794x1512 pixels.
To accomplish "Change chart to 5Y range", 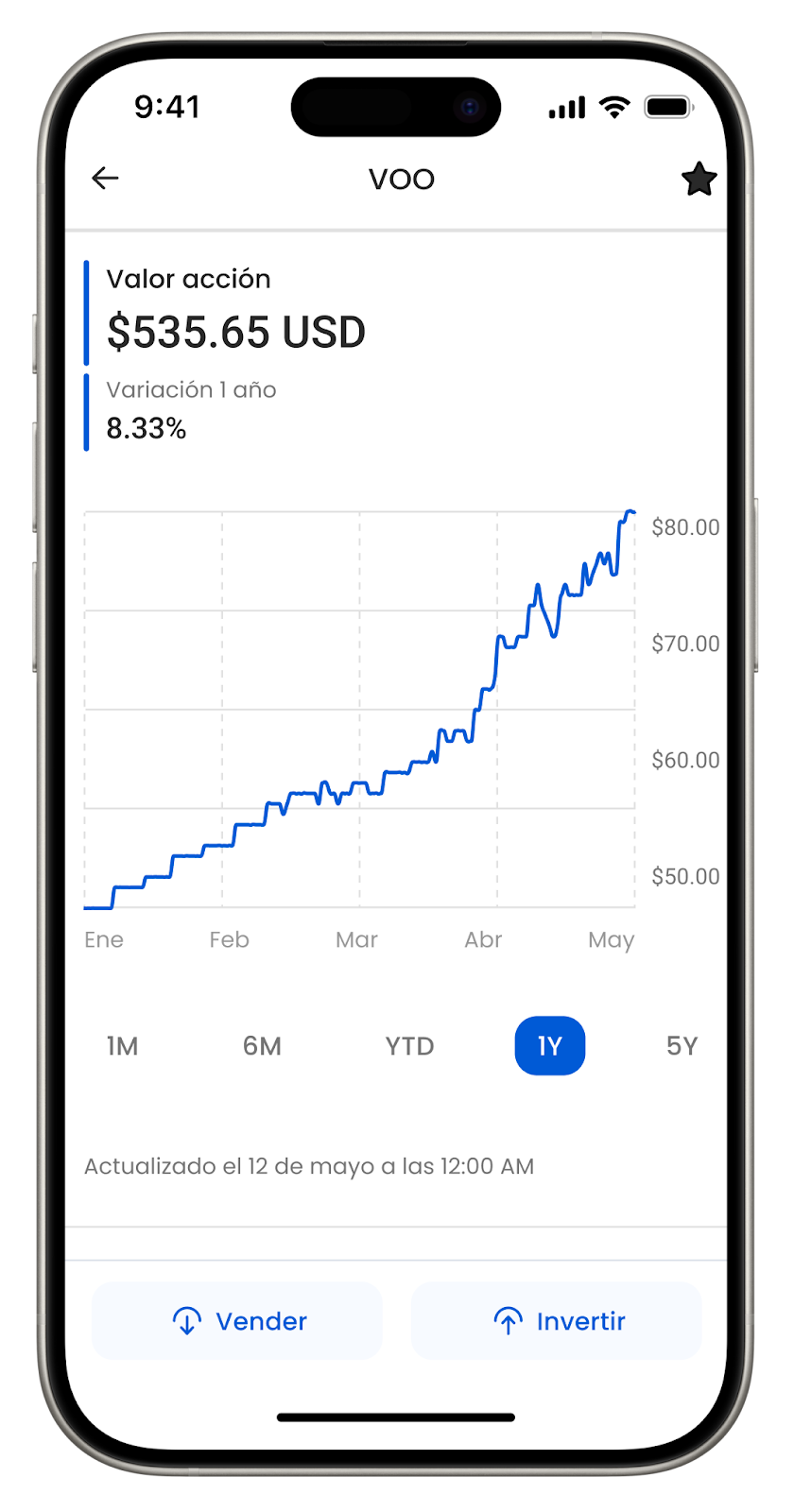I will [682, 1046].
